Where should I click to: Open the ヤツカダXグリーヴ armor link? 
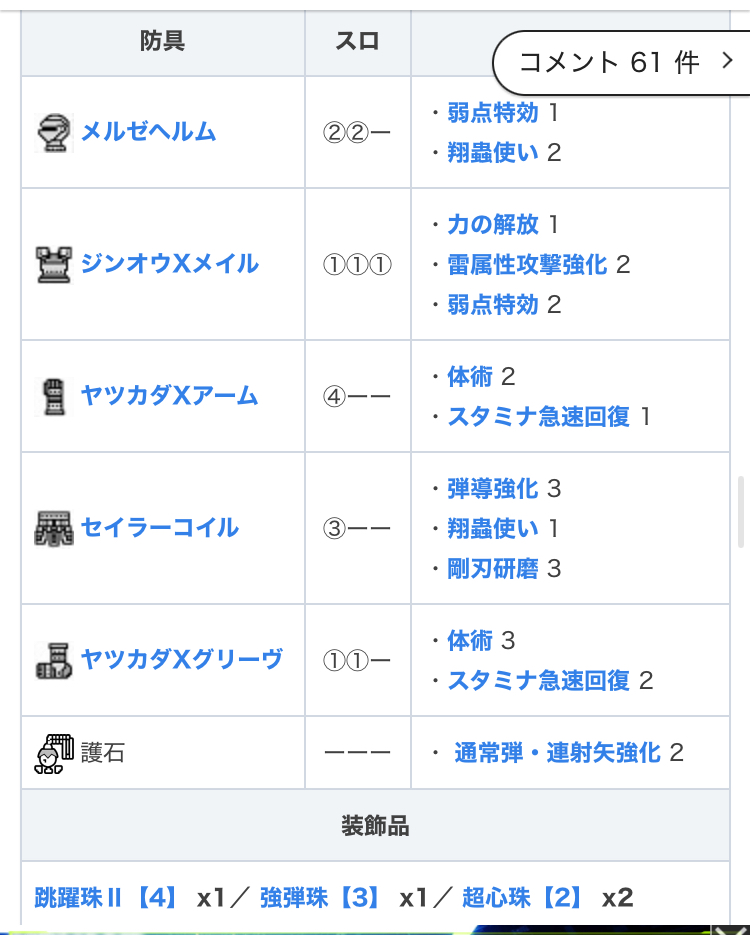(x=181, y=659)
